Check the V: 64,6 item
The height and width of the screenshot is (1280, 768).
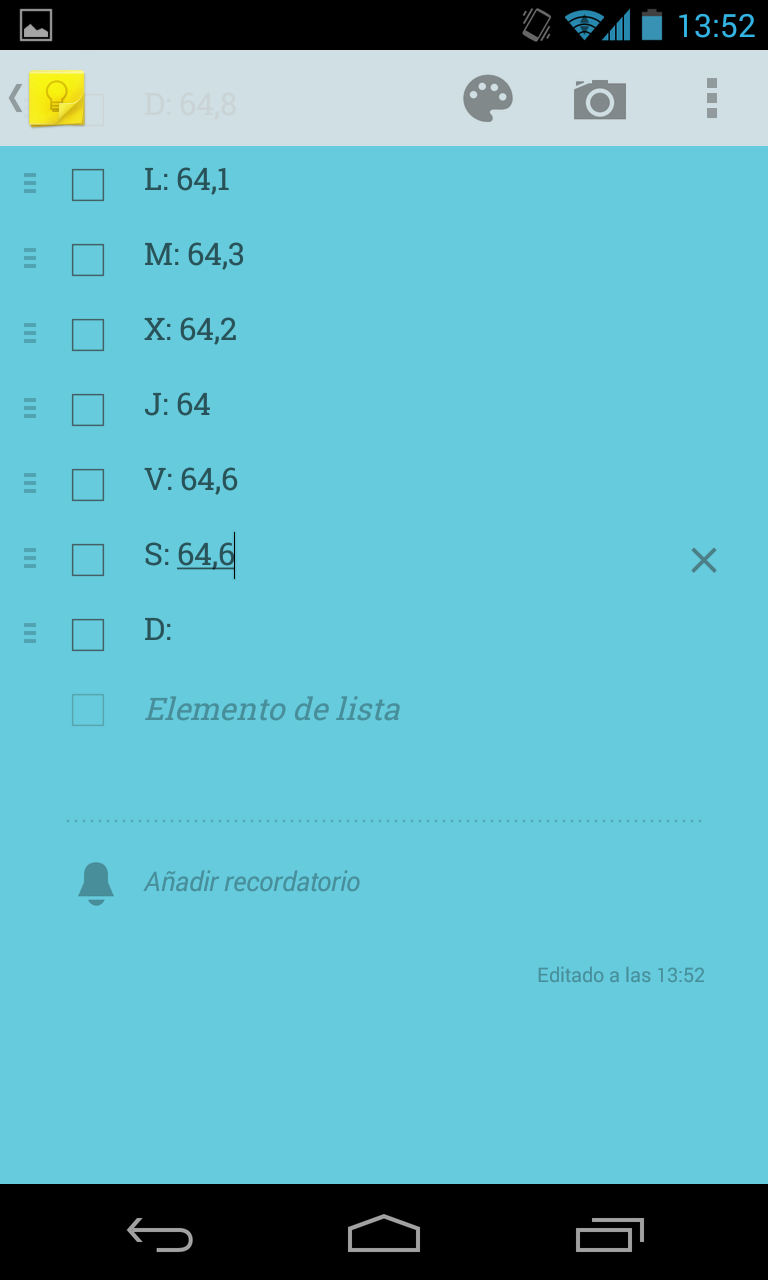point(88,485)
